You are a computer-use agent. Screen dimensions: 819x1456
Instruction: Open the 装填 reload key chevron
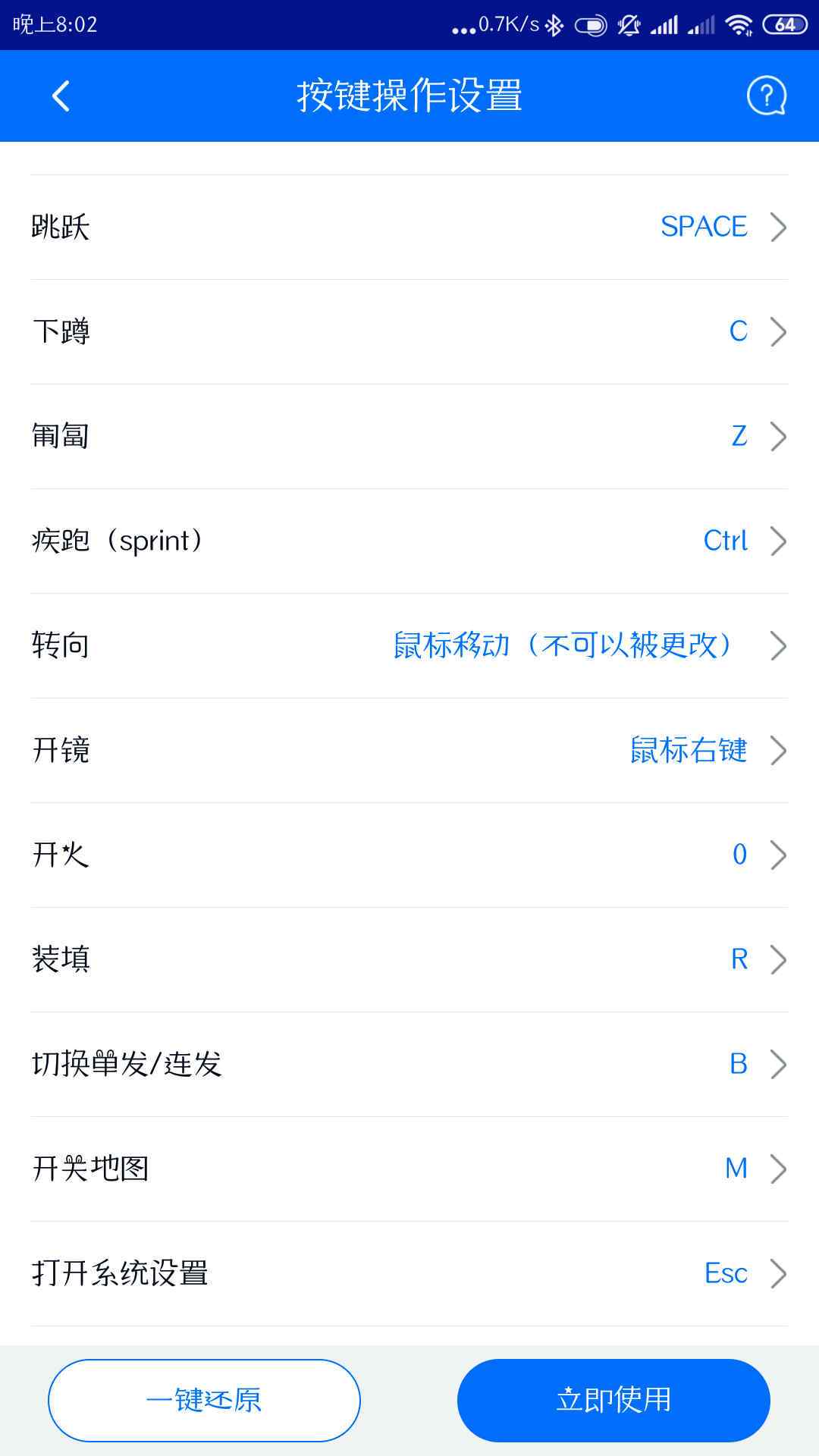[x=777, y=960]
